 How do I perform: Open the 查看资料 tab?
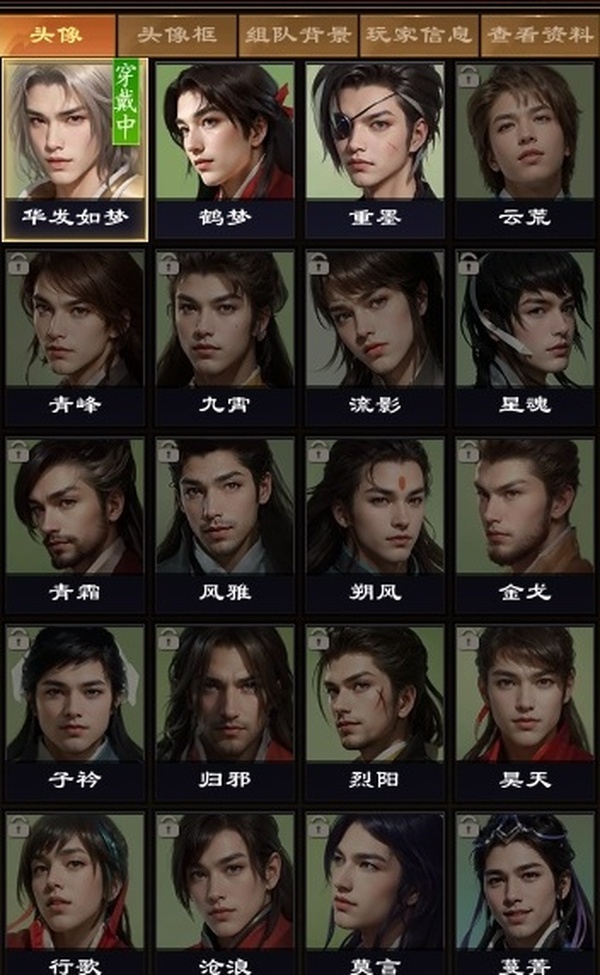click(x=538, y=35)
